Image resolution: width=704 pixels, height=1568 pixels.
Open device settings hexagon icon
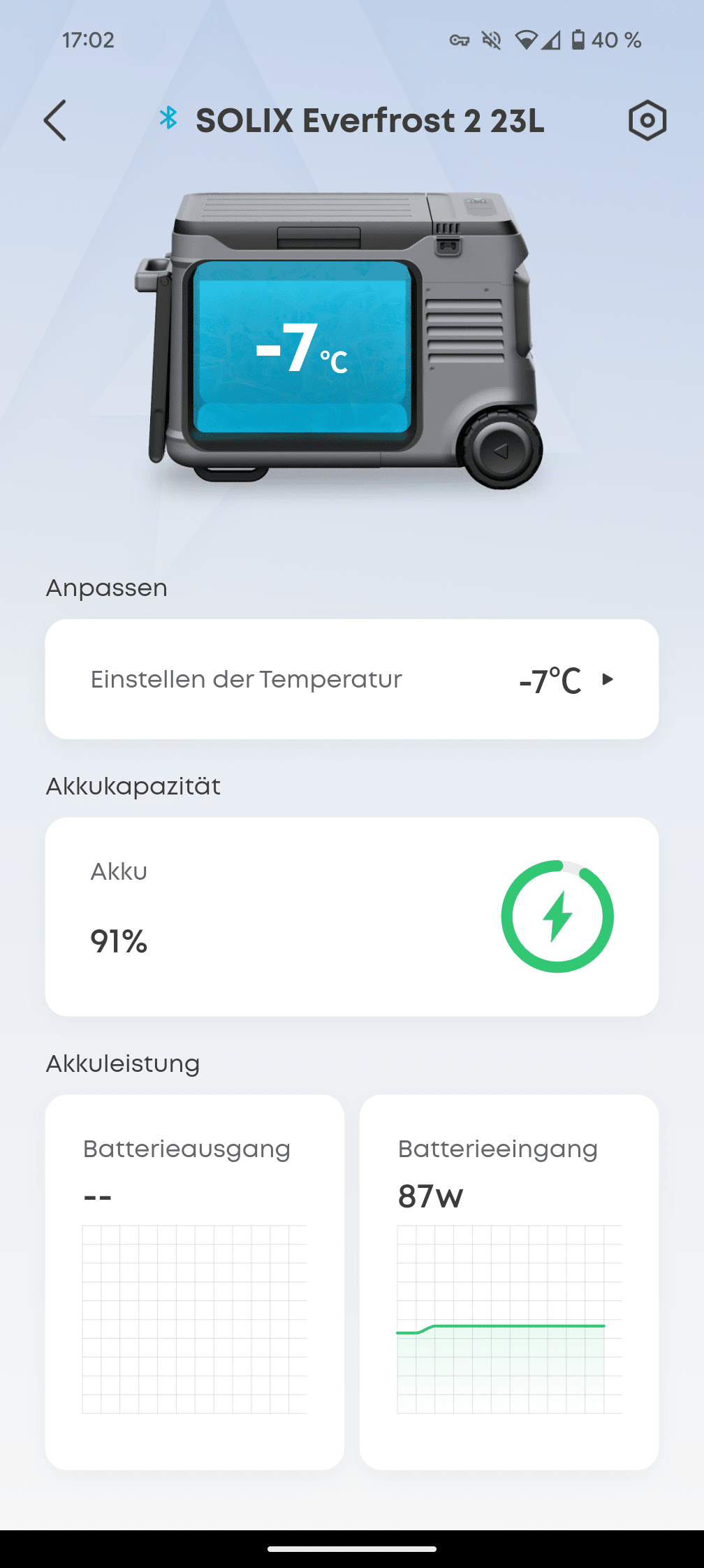pyautogui.click(x=647, y=120)
